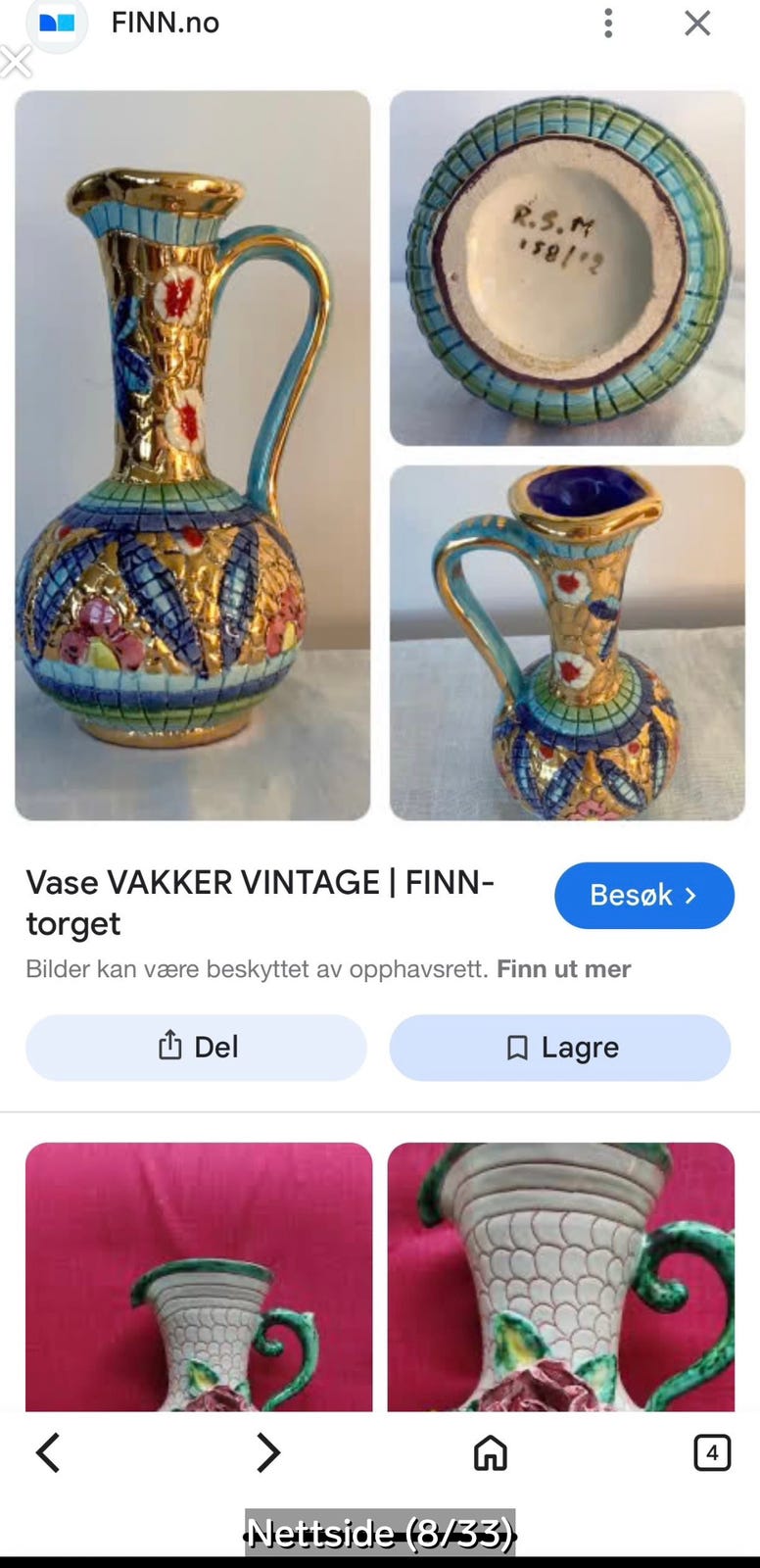
Task: Tap the FINN.no site favicon
Action: pos(56,24)
